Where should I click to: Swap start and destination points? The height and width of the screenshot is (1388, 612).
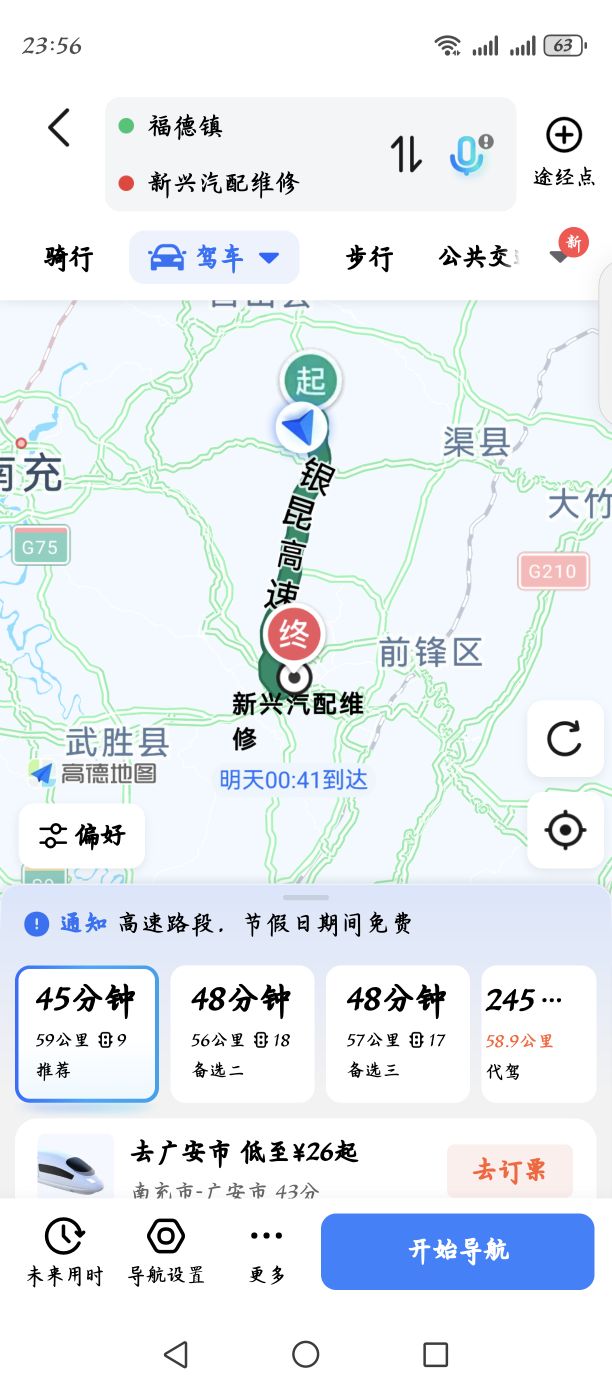(x=405, y=154)
